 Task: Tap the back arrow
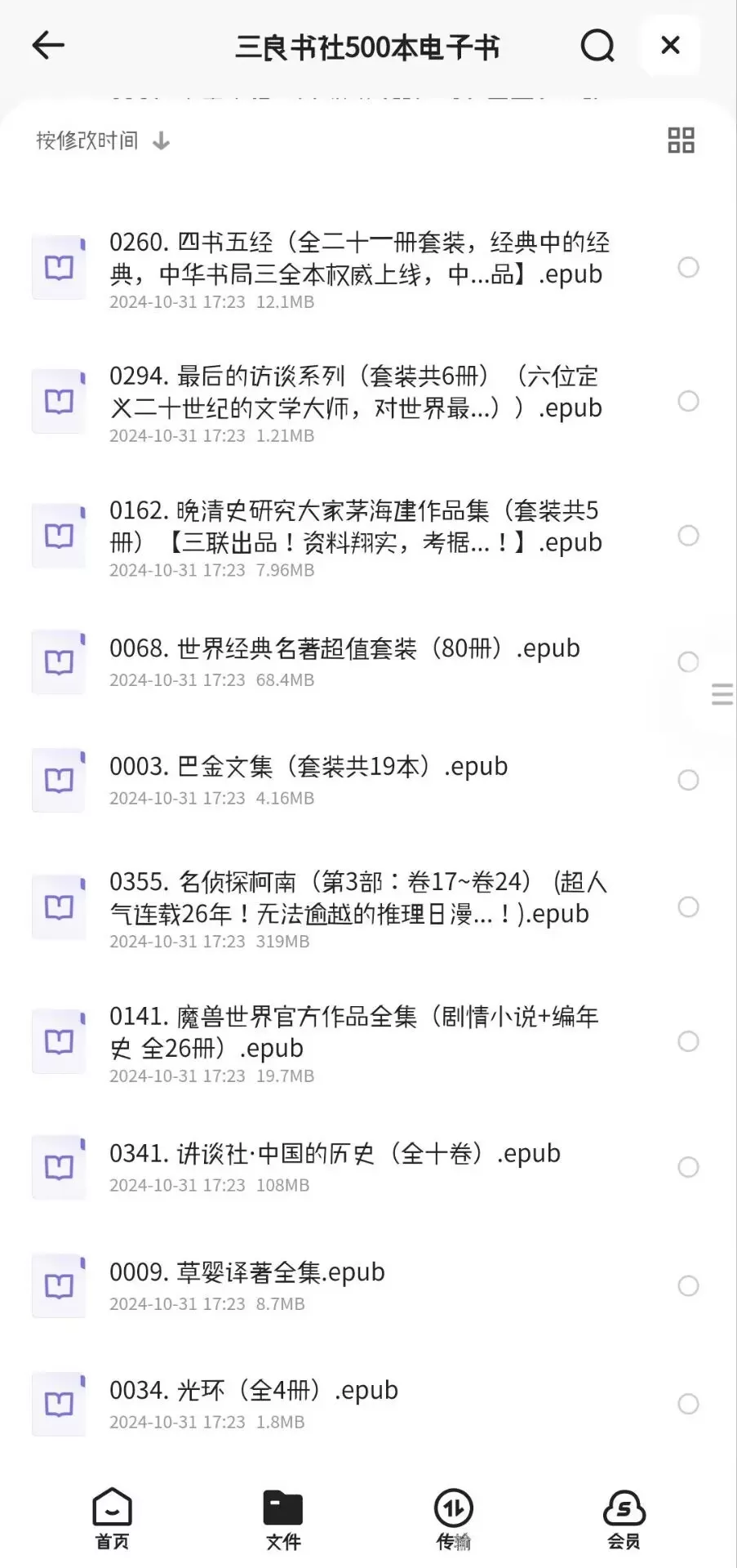47,46
